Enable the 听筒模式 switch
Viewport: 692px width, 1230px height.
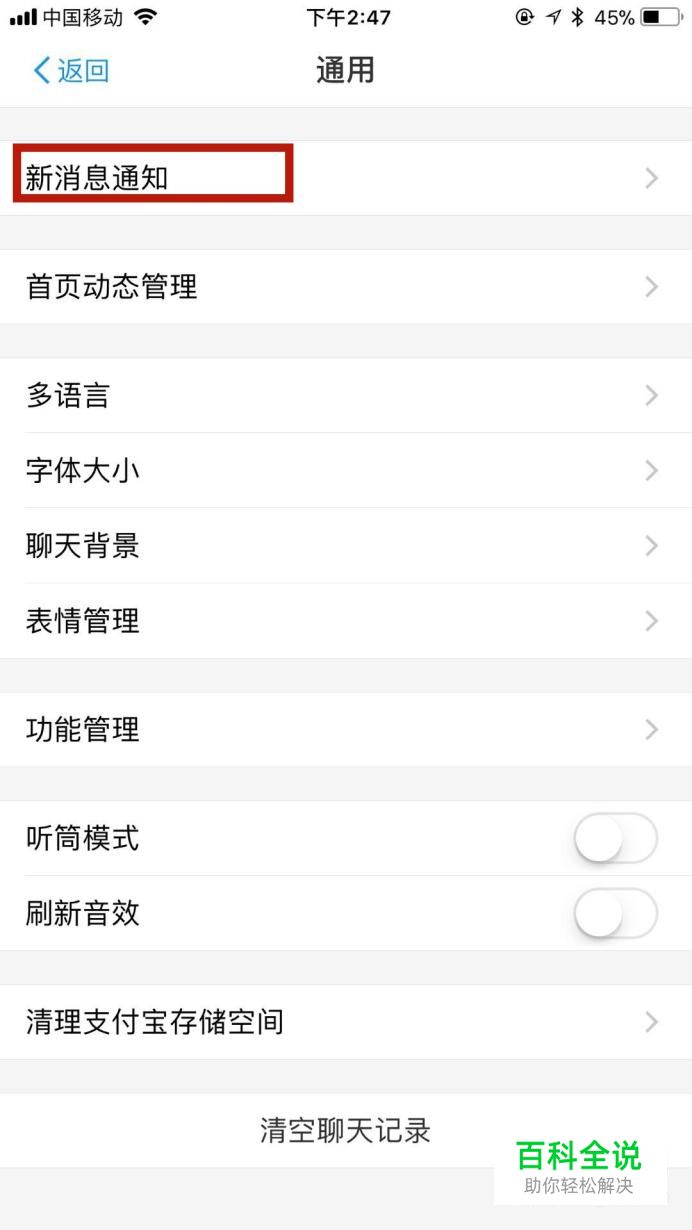tap(616, 839)
